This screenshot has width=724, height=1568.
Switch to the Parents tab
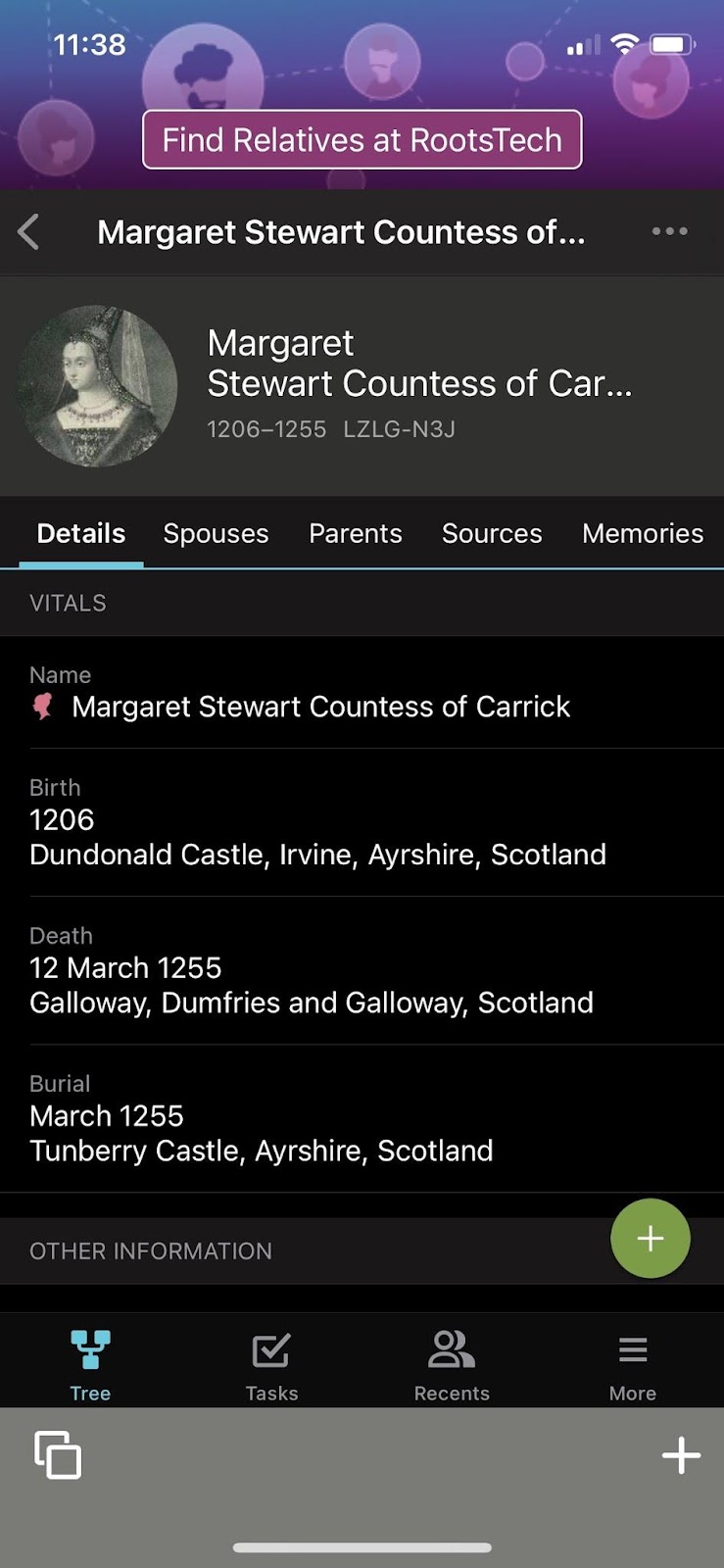tap(355, 533)
